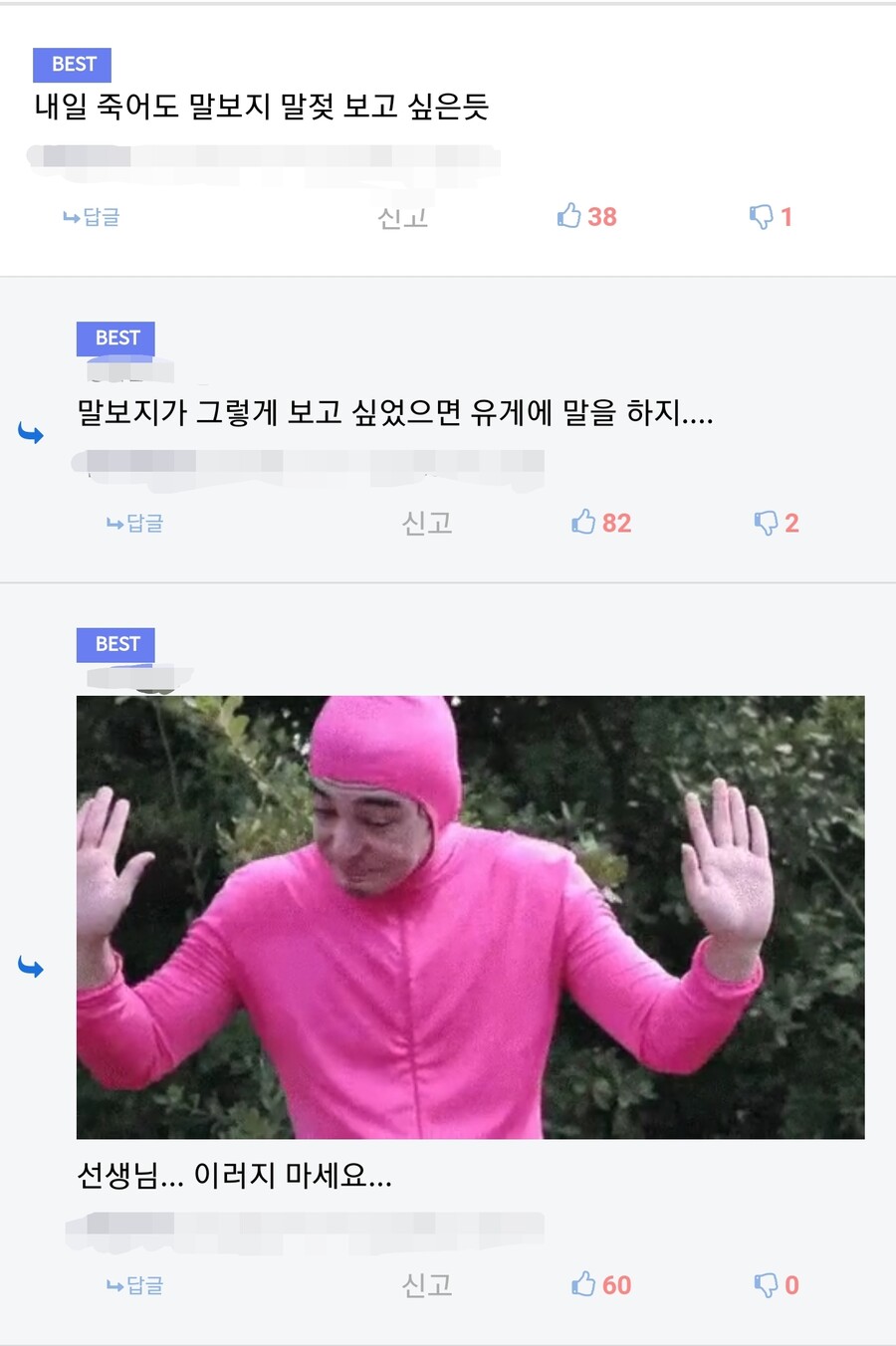
Task: Tap 답글 under the first BEST comment
Action: tap(92, 217)
